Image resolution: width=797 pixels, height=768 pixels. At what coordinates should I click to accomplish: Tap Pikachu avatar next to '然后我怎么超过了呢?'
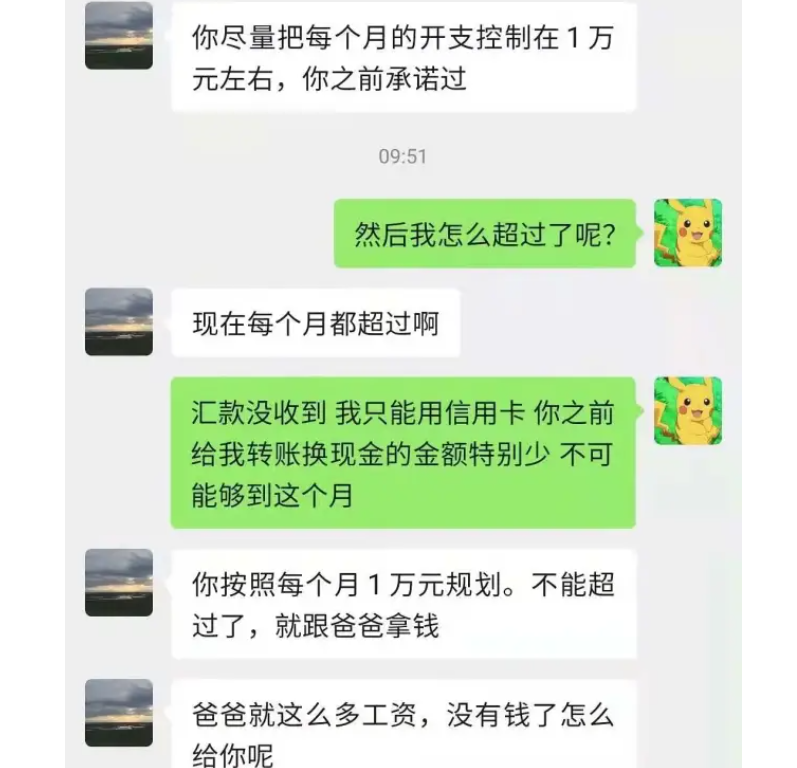point(688,233)
